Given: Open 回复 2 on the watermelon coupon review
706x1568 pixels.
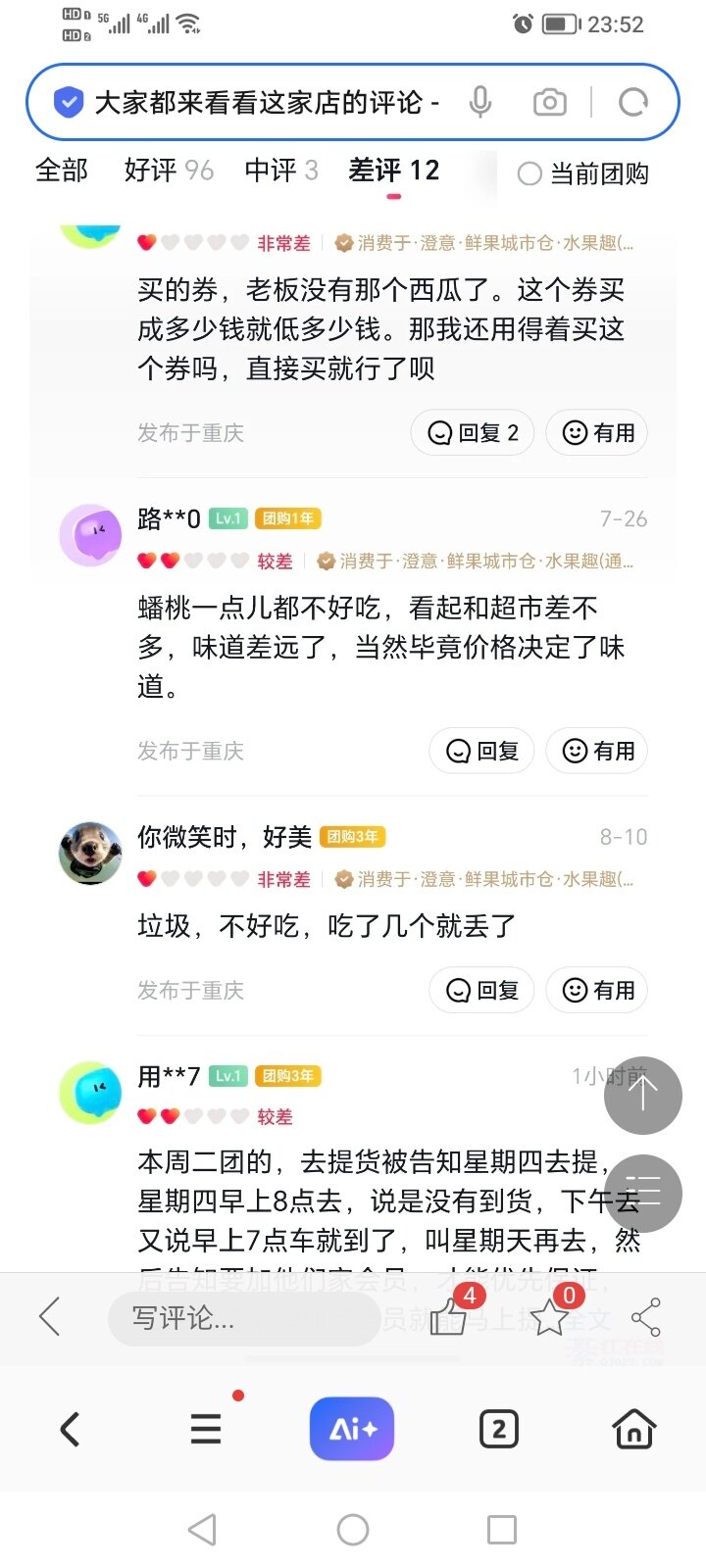Looking at the screenshot, I should pos(473,432).
